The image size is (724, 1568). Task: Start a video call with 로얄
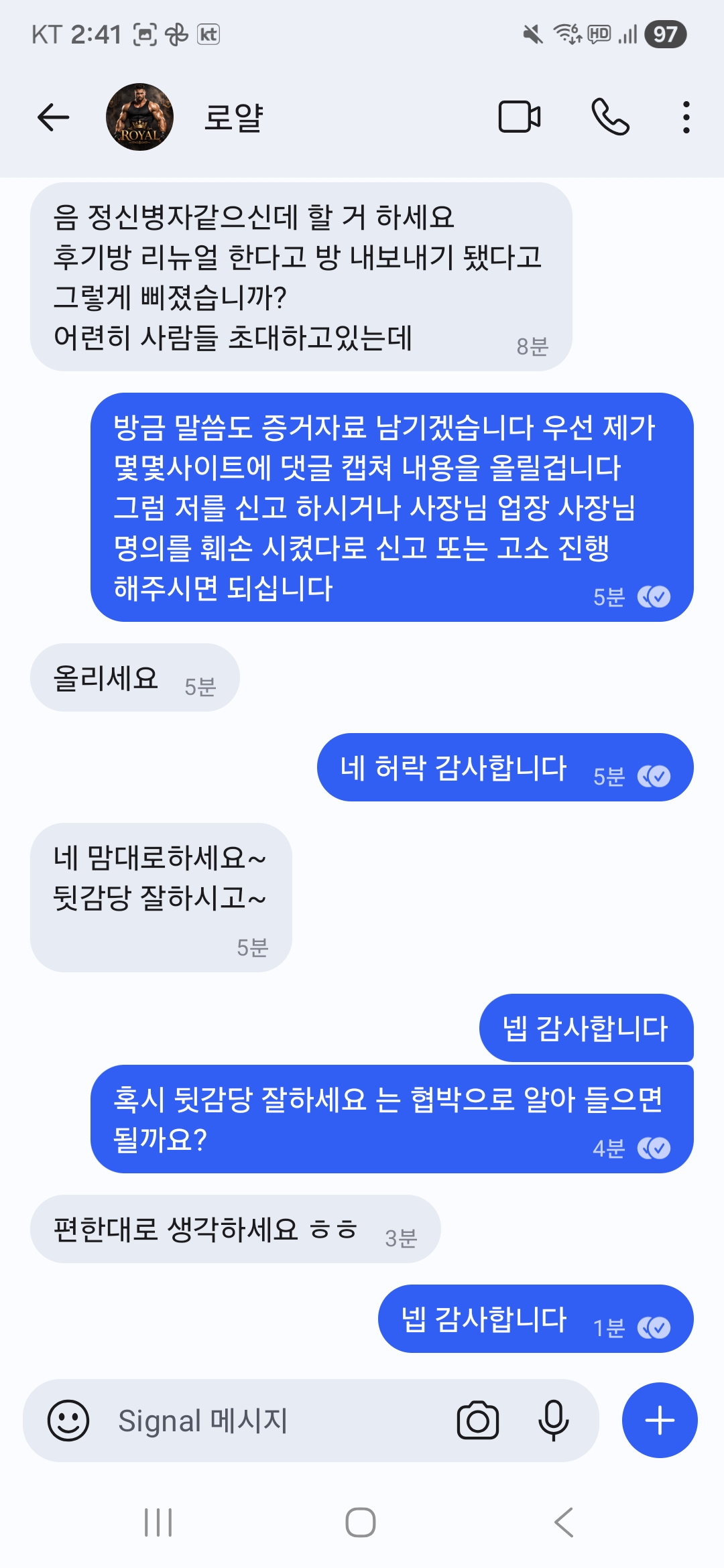pyautogui.click(x=520, y=117)
